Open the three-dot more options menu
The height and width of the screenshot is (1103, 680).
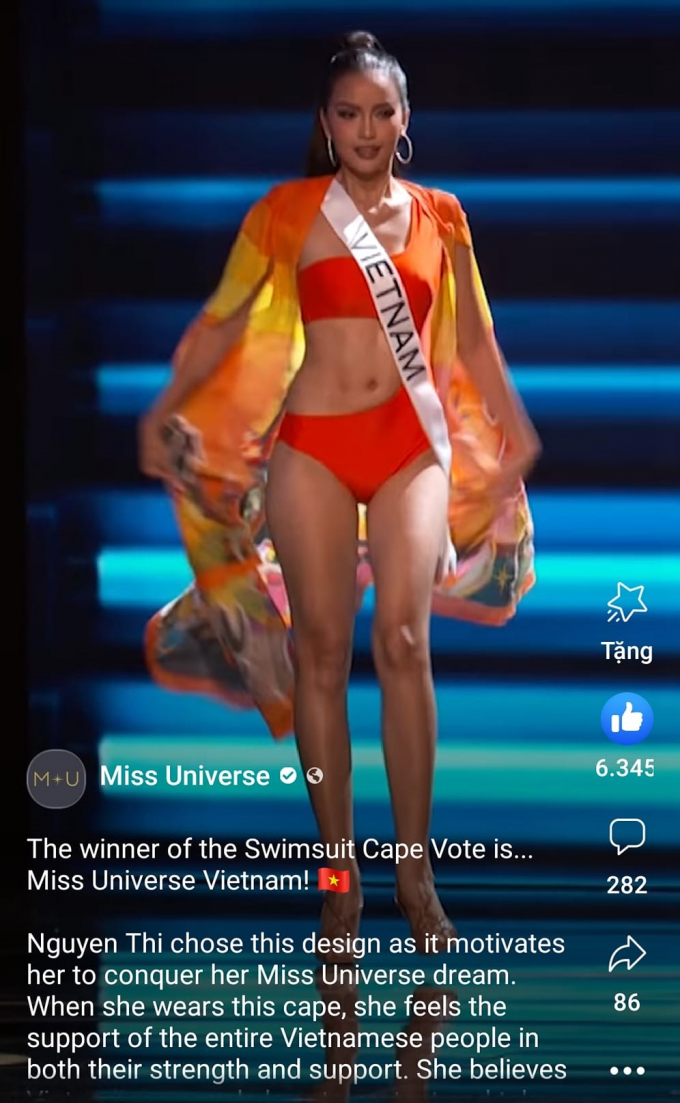click(627, 1071)
